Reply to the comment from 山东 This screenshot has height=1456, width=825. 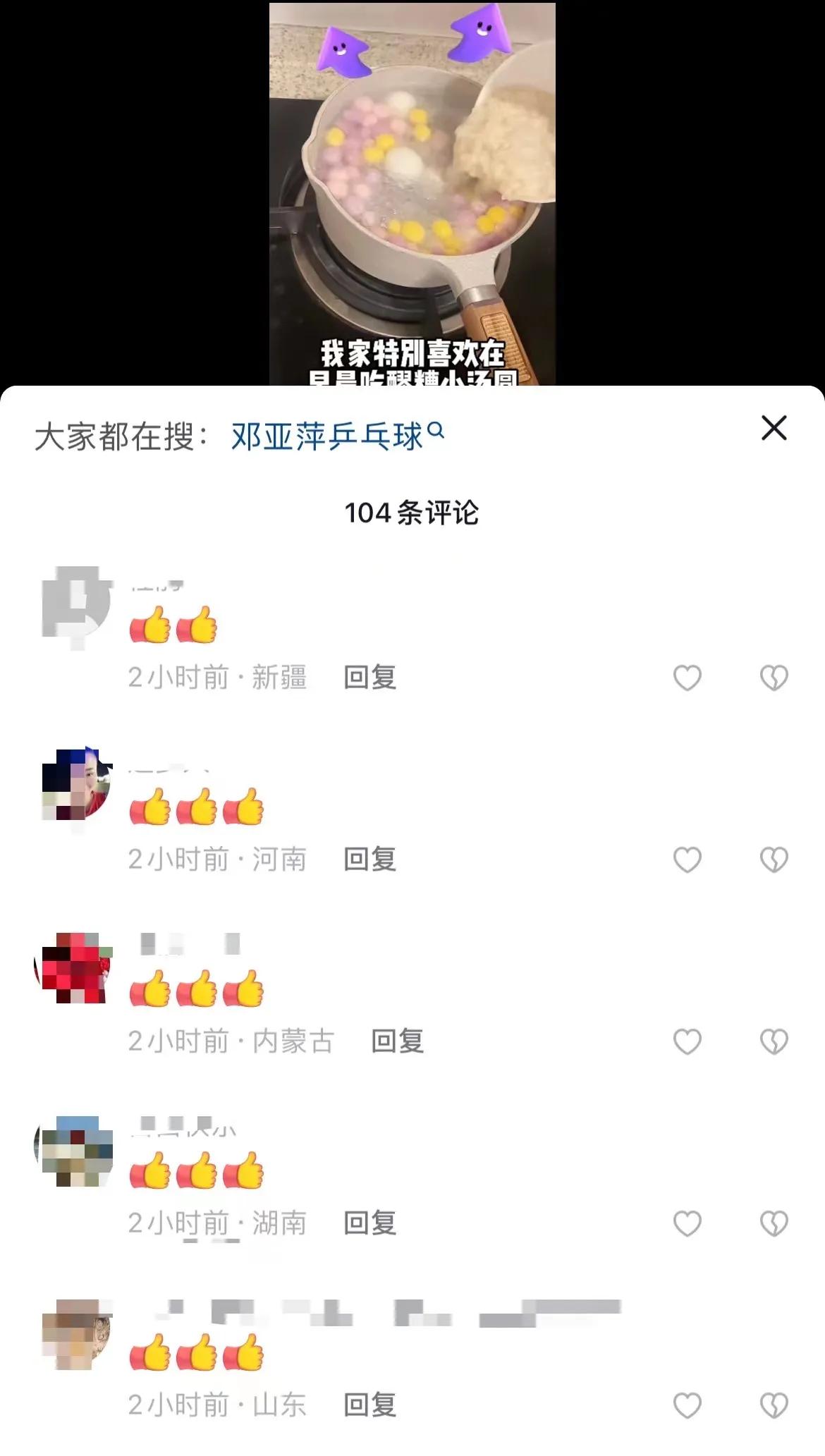tap(369, 1405)
